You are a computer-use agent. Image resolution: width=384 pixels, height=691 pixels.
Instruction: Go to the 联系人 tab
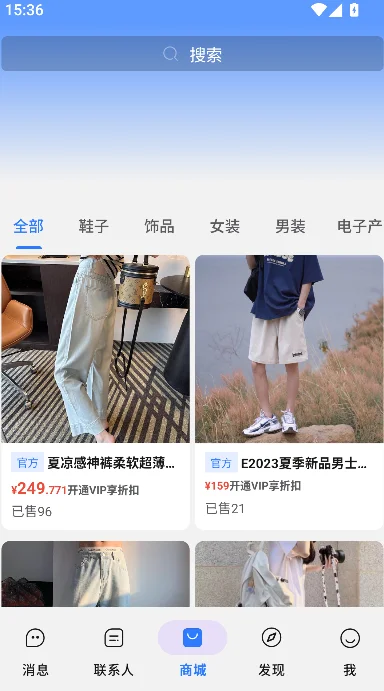click(x=114, y=651)
